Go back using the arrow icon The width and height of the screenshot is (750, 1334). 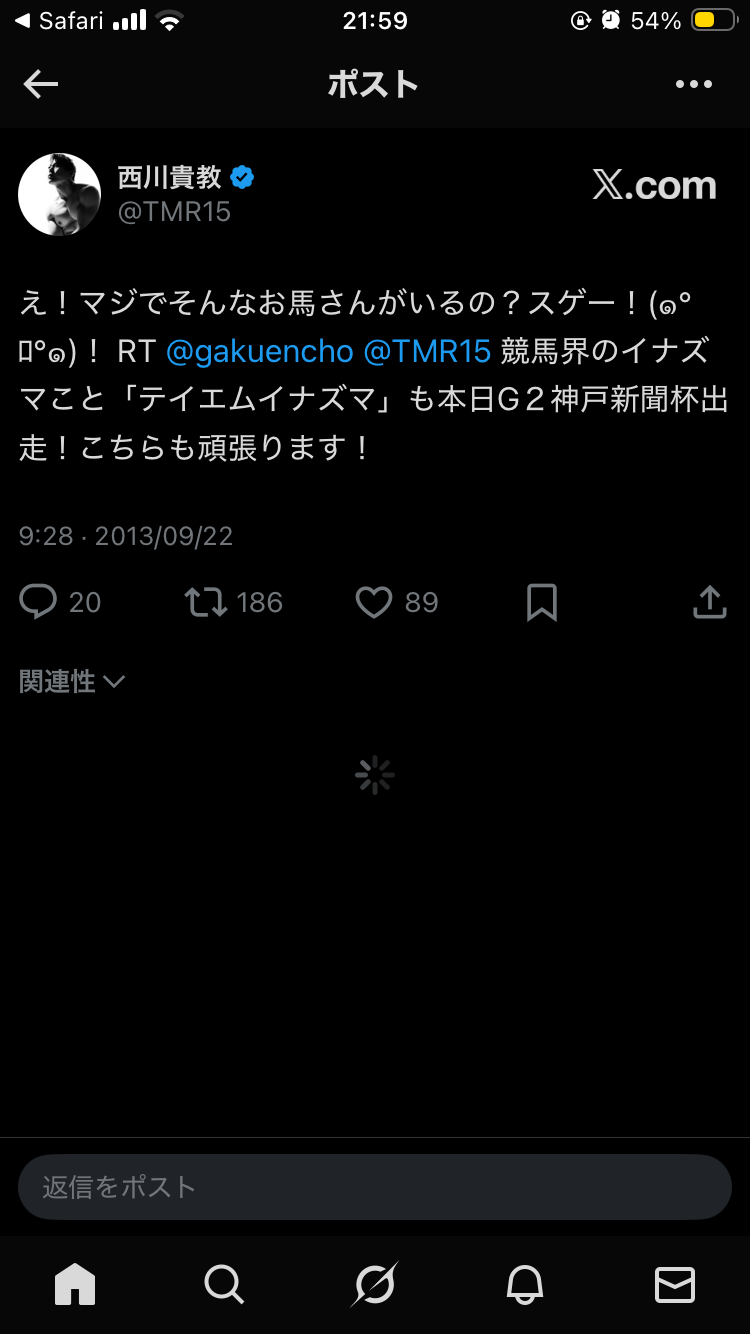41,85
